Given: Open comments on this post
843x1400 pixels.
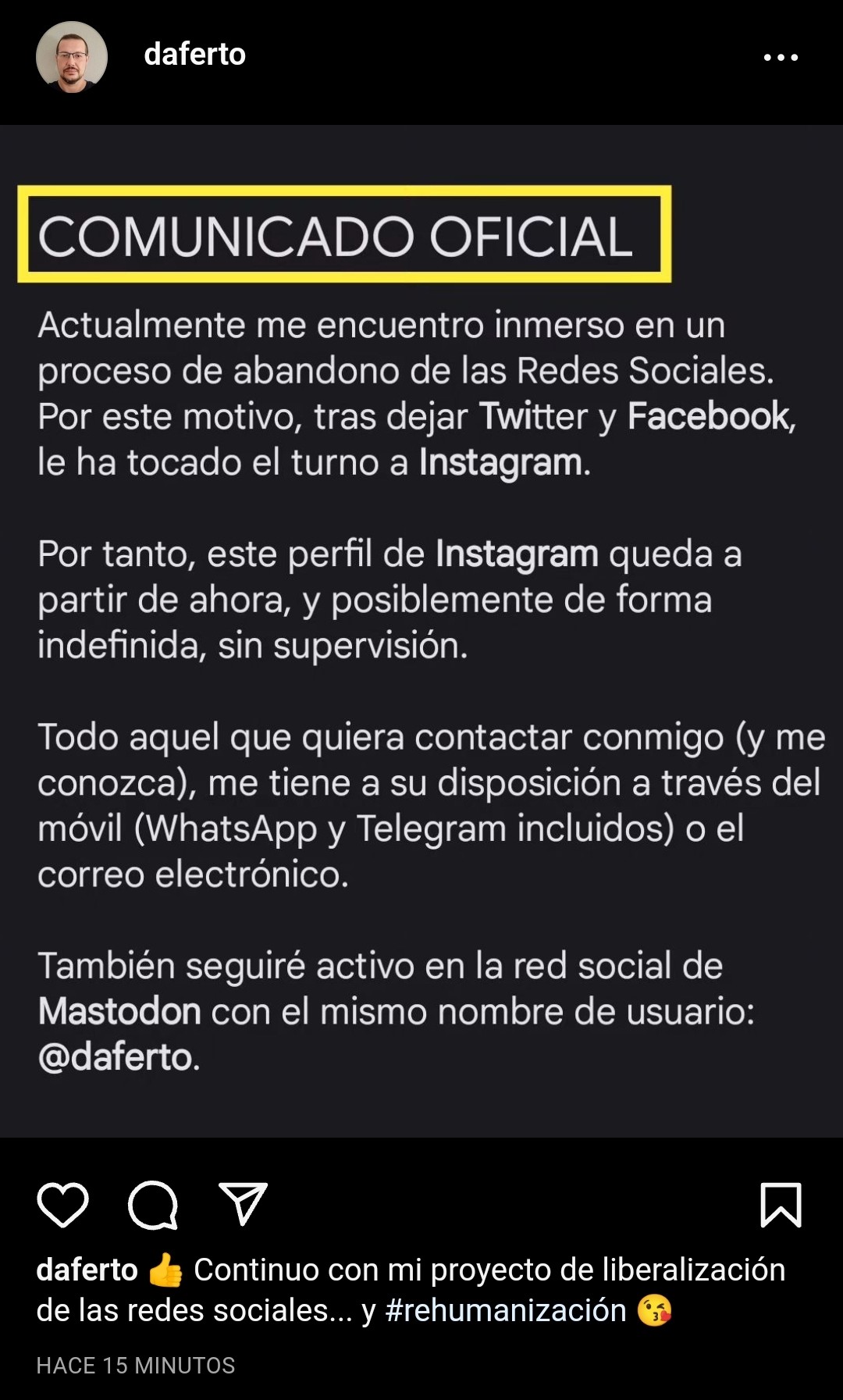Looking at the screenshot, I should pyautogui.click(x=153, y=1205).
